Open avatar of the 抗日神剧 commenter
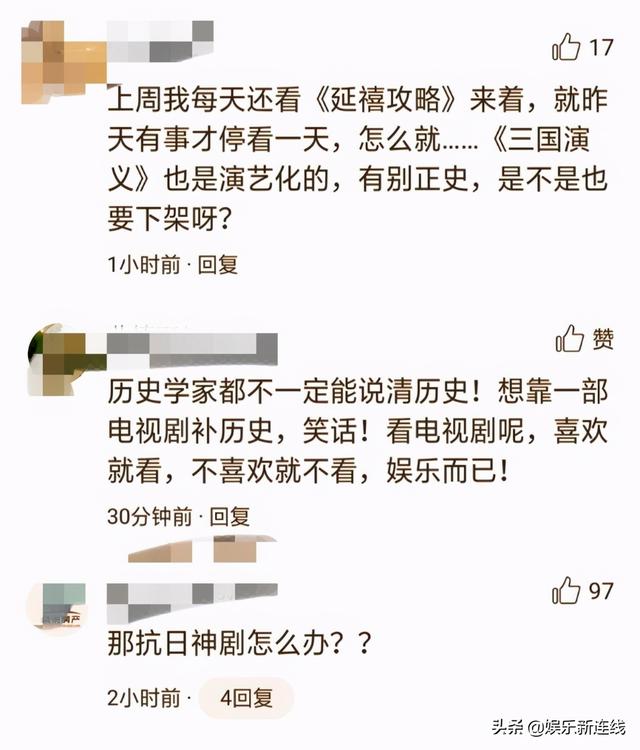The width and height of the screenshot is (640, 750). click(x=57, y=606)
